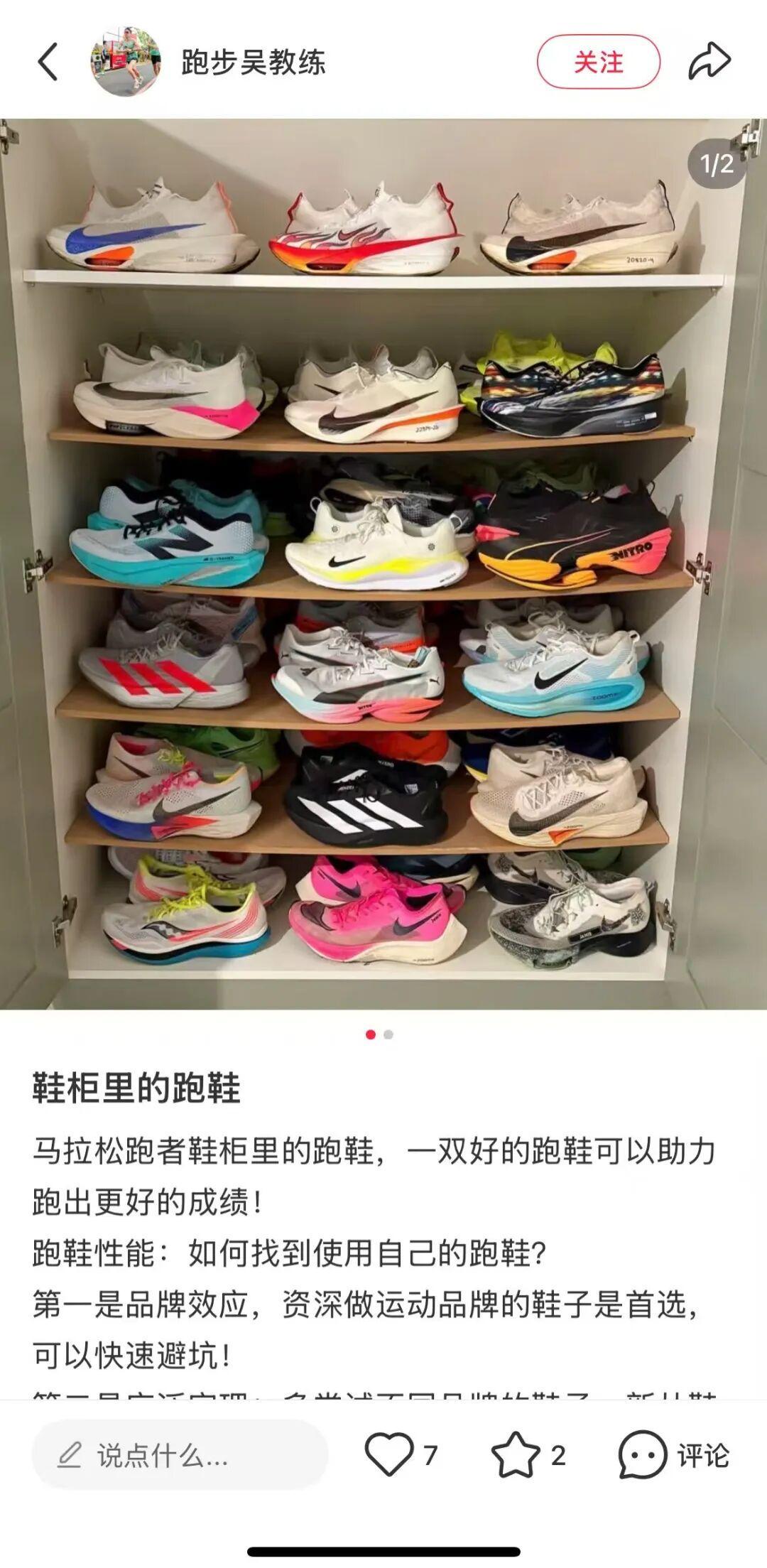
Task: Open the running shoe cabinet photo
Action: coord(383,563)
